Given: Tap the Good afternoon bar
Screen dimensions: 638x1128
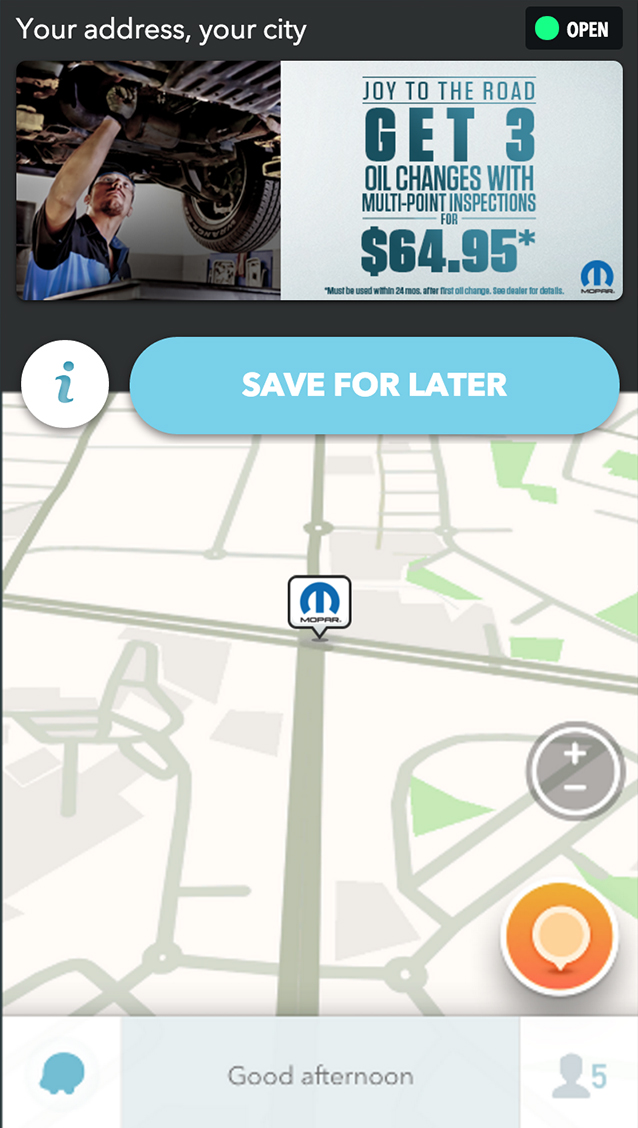Looking at the screenshot, I should pyautogui.click(x=320, y=1075).
